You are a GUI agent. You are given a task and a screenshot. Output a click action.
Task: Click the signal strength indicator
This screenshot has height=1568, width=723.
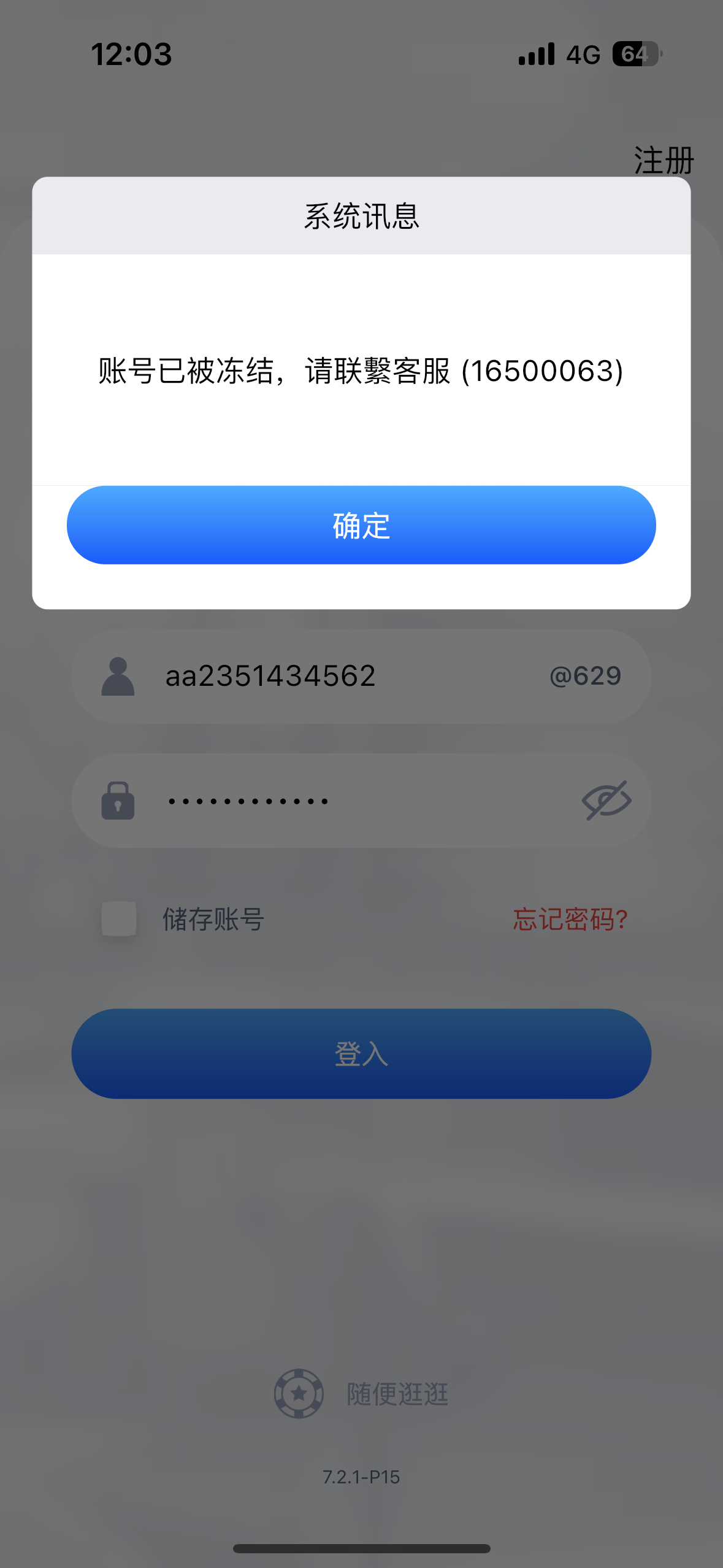coord(535,55)
